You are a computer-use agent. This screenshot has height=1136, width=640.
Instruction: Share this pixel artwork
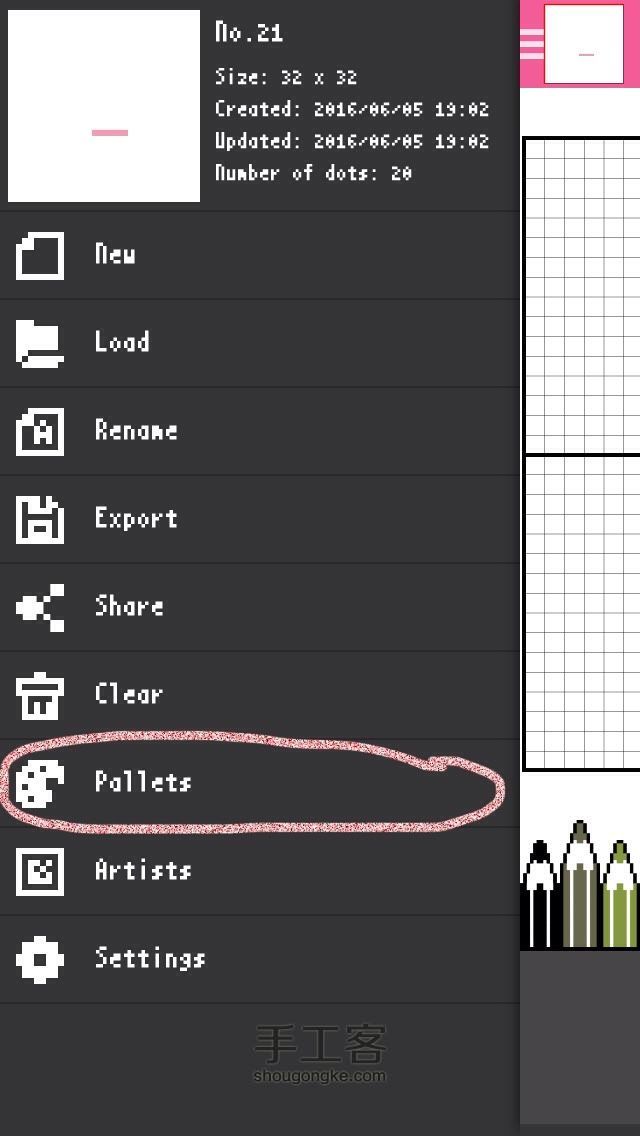tap(128, 607)
